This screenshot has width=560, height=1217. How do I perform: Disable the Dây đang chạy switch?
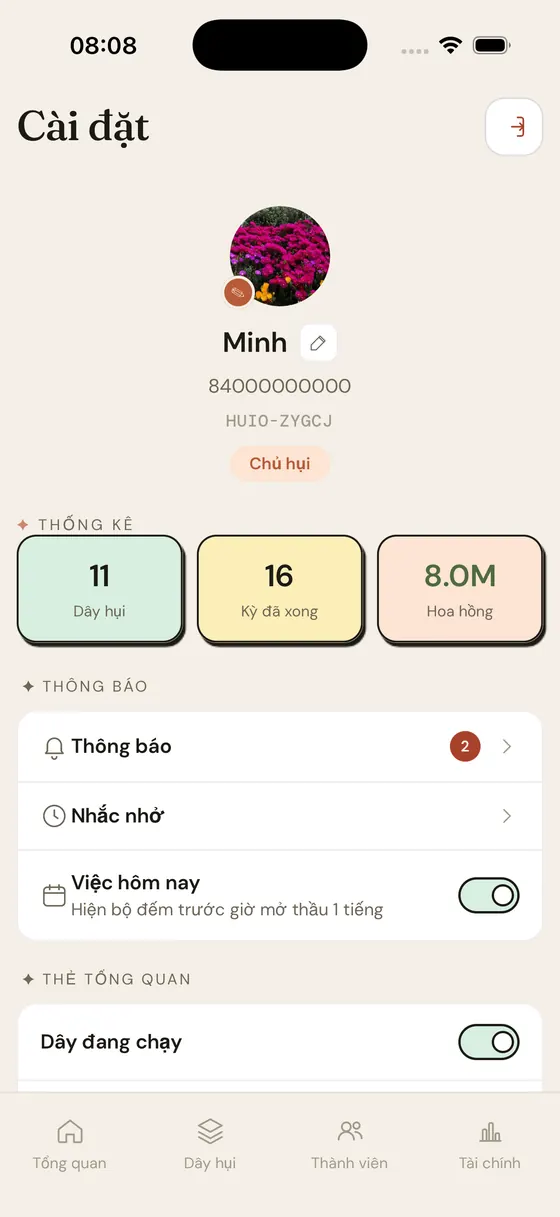(489, 1042)
